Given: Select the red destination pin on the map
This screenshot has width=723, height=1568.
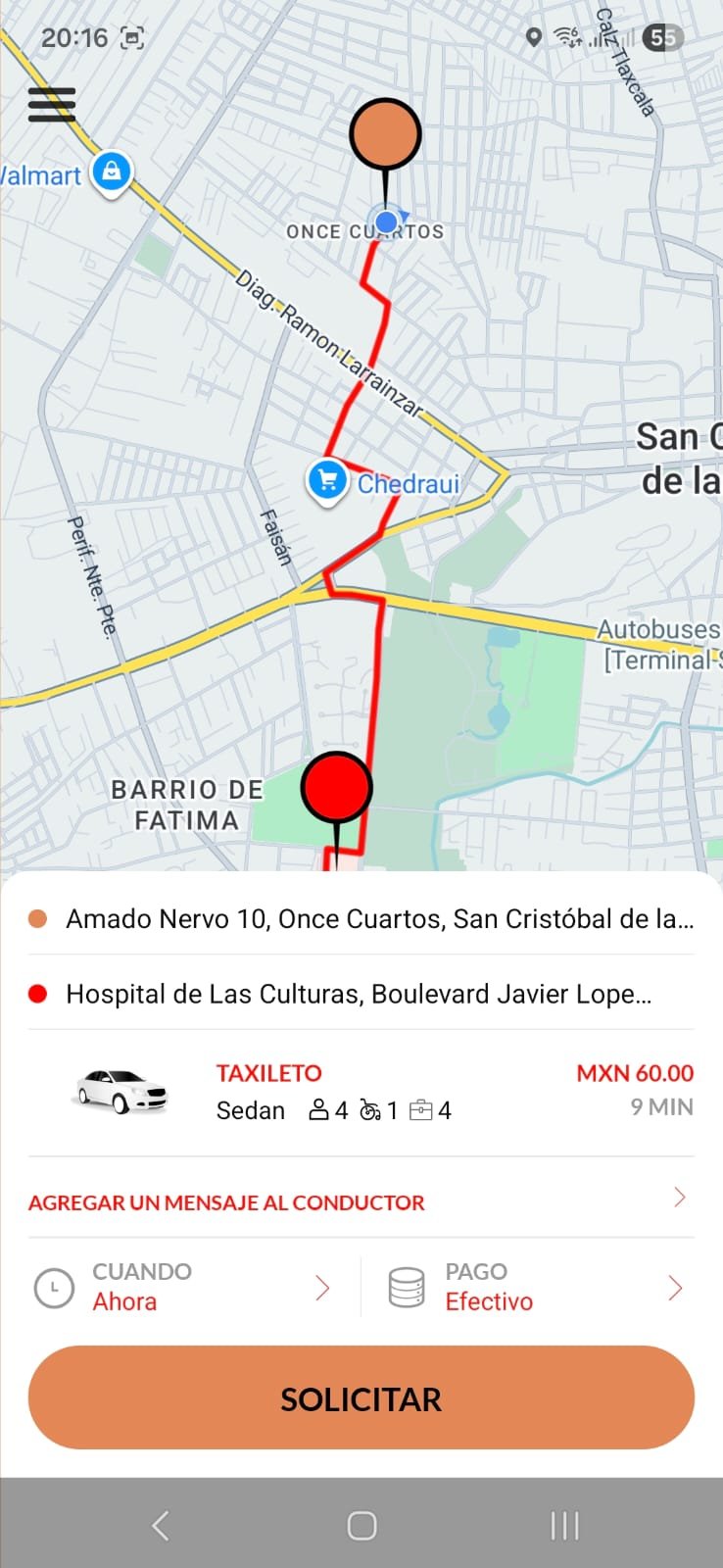Looking at the screenshot, I should pos(337,786).
